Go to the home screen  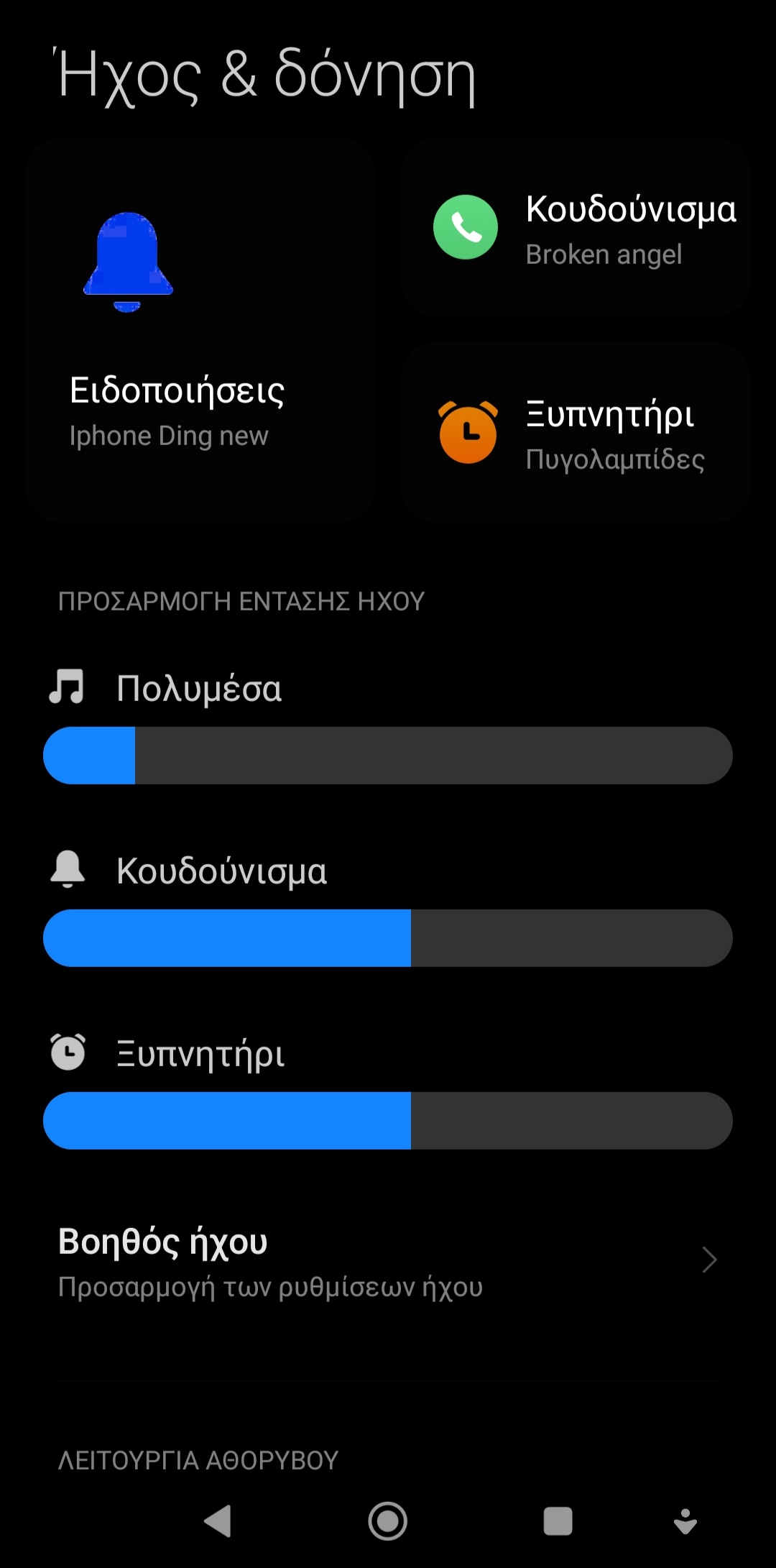(388, 1521)
